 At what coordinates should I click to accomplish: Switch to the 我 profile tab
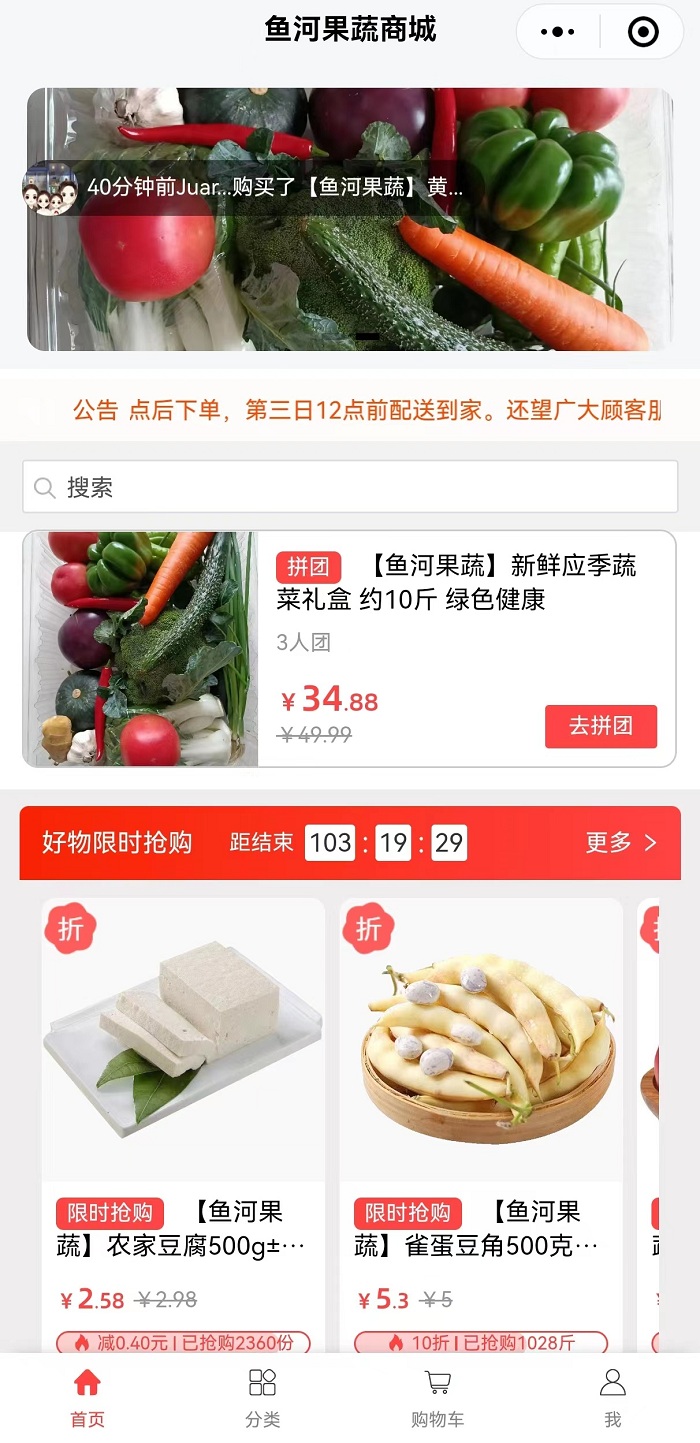tap(612, 1397)
